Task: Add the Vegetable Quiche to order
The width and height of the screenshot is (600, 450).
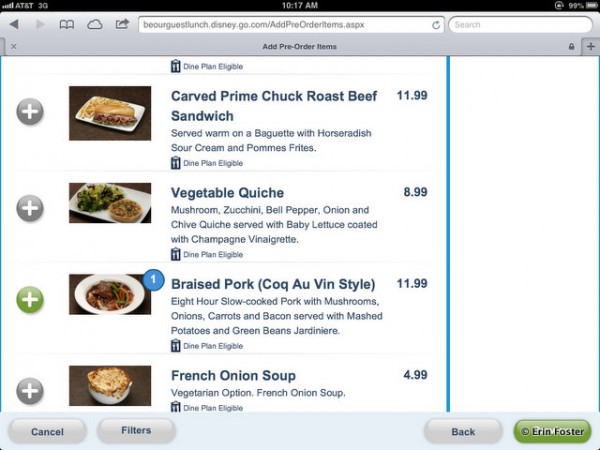Action: (31, 208)
